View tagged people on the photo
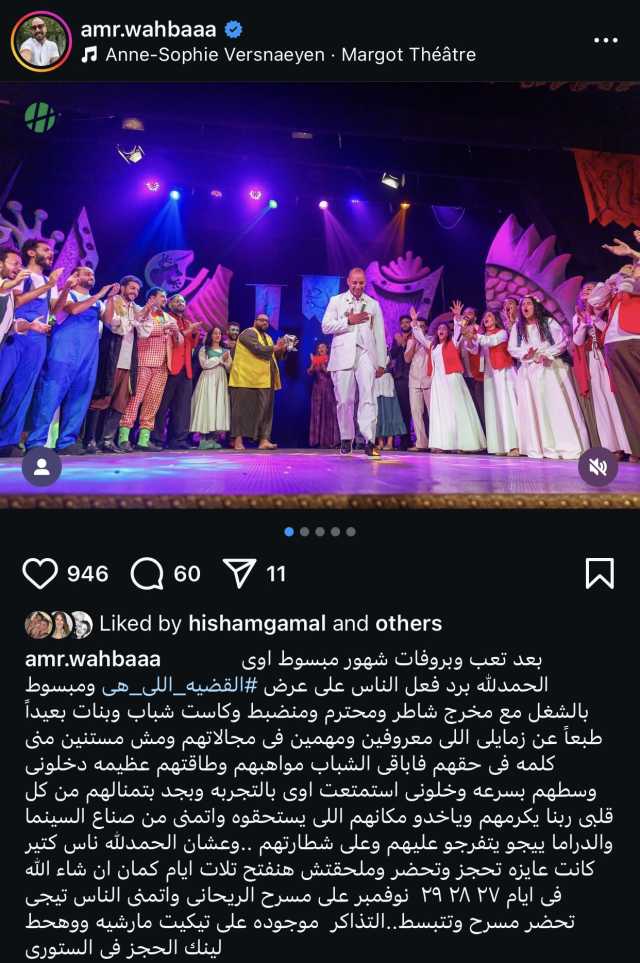Viewport: 640px width, 963px height. click(x=41, y=467)
